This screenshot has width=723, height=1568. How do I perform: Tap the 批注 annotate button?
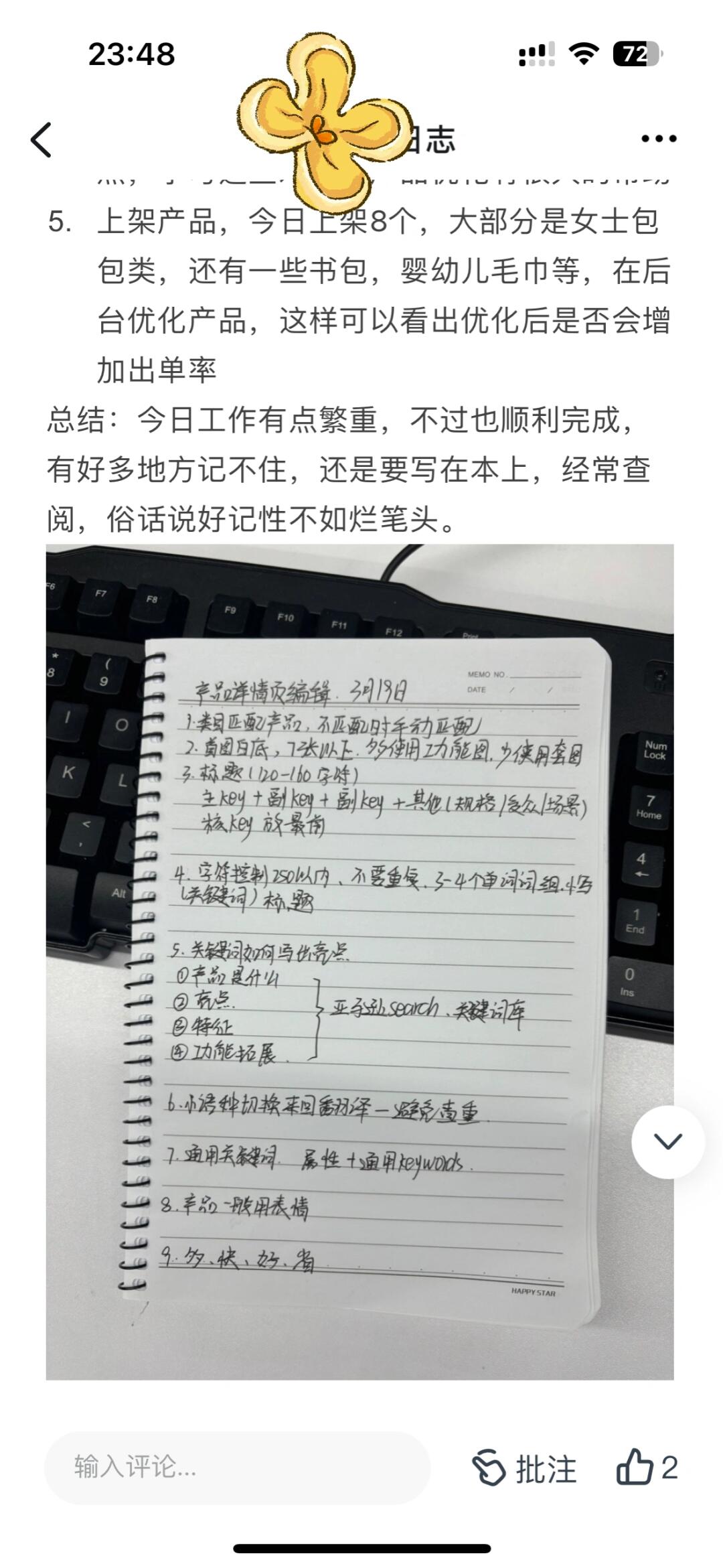(x=525, y=1469)
